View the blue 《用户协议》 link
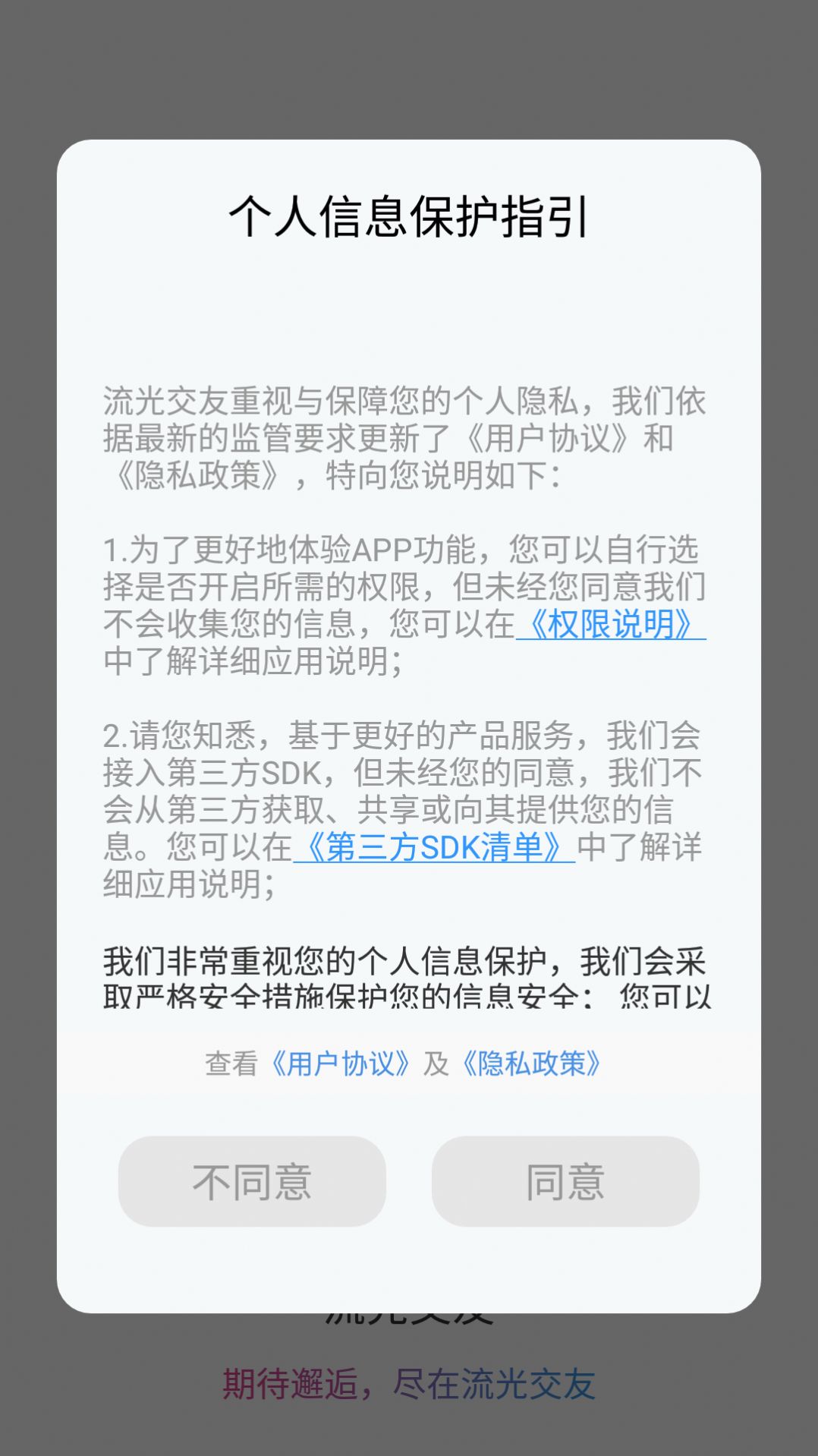The width and height of the screenshot is (818, 1456). (x=340, y=1064)
